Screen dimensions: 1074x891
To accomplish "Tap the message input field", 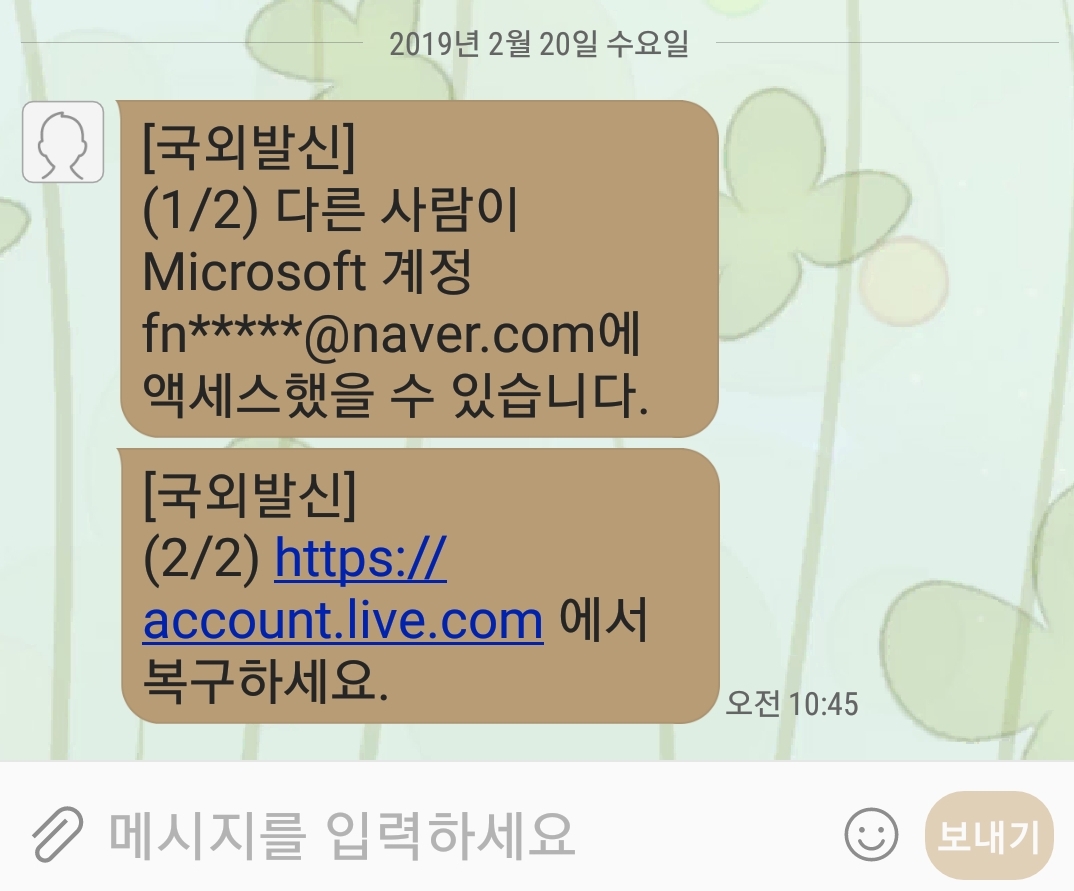I will [x=450, y=832].
